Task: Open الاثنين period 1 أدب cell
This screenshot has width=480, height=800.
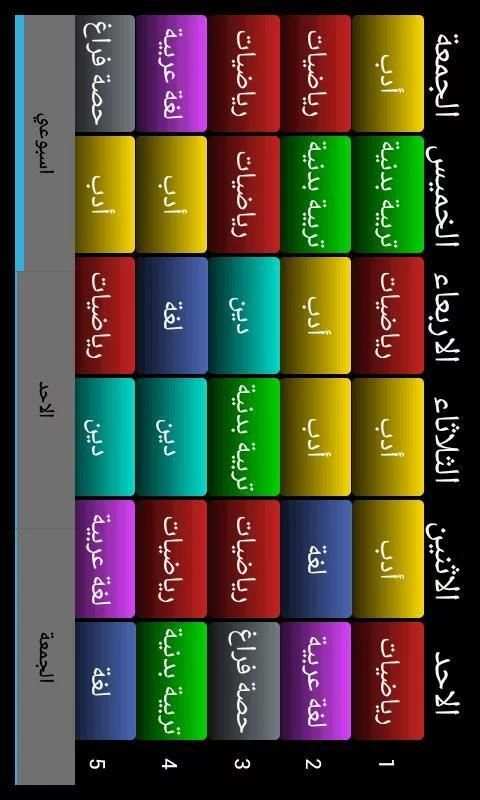Action: (x=388, y=559)
